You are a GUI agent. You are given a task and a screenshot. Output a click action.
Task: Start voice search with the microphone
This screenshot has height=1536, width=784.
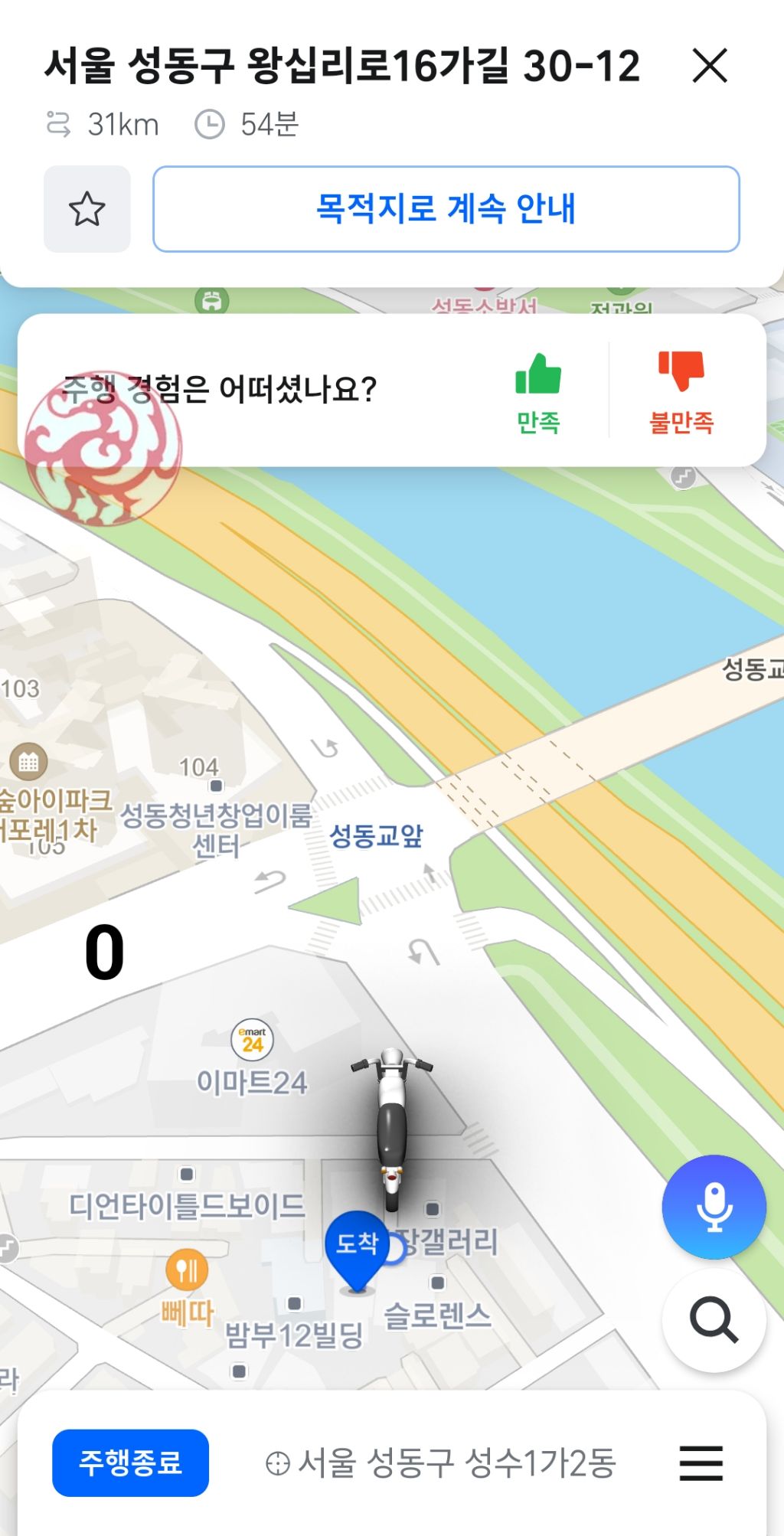point(714,1207)
